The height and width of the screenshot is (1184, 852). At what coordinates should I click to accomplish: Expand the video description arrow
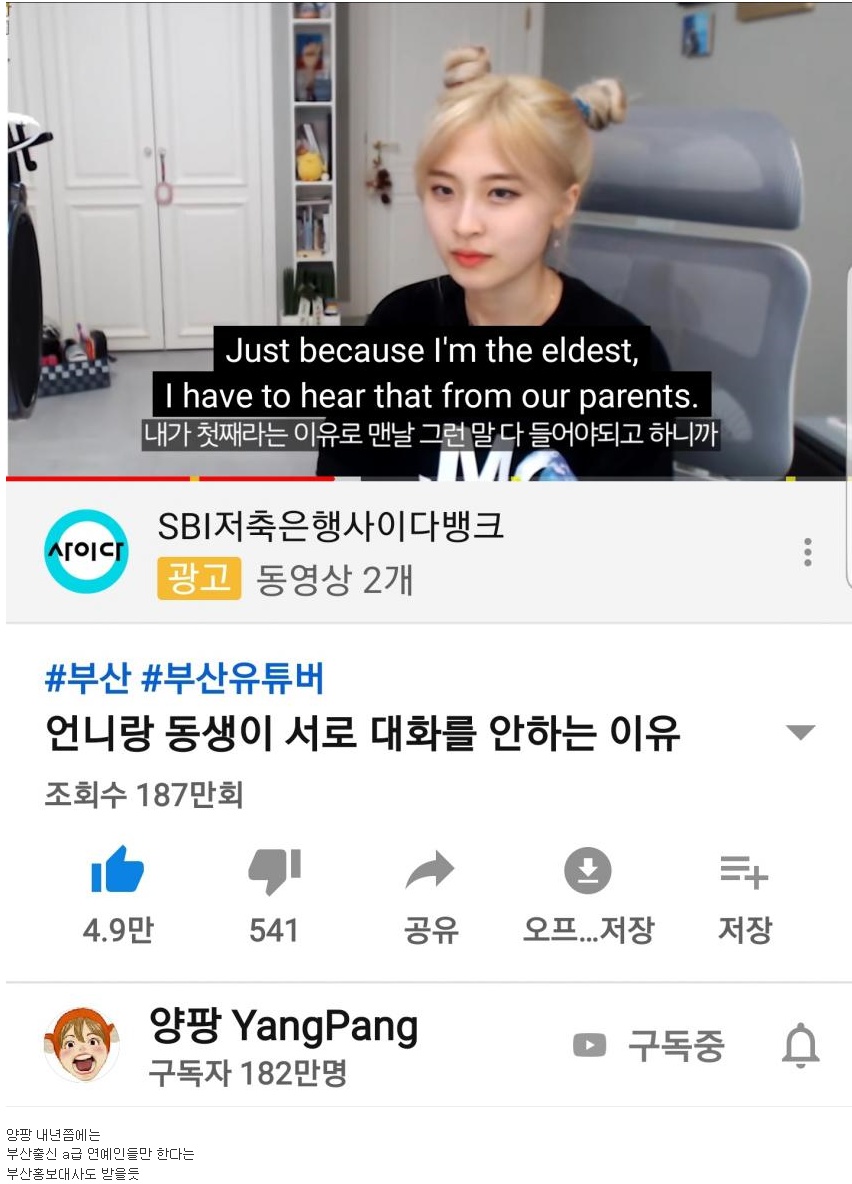tap(800, 733)
